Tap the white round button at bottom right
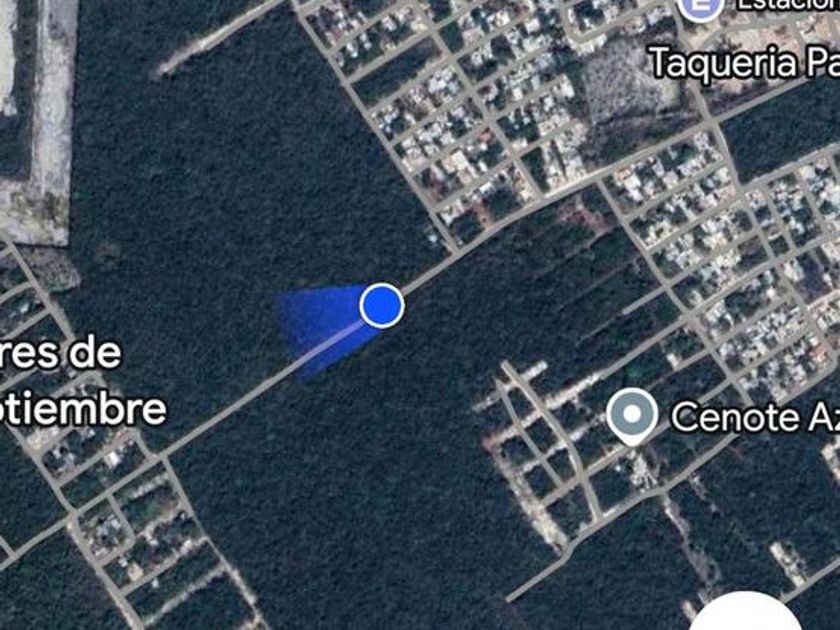 point(749,615)
